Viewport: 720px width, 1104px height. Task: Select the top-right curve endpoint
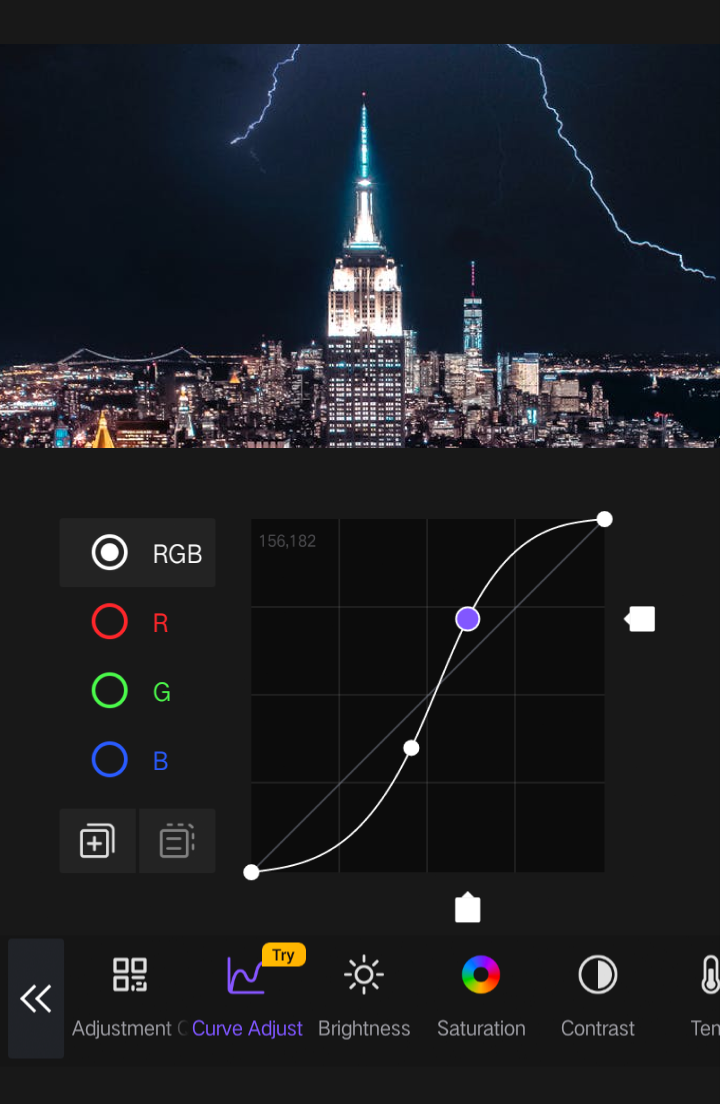click(x=604, y=519)
